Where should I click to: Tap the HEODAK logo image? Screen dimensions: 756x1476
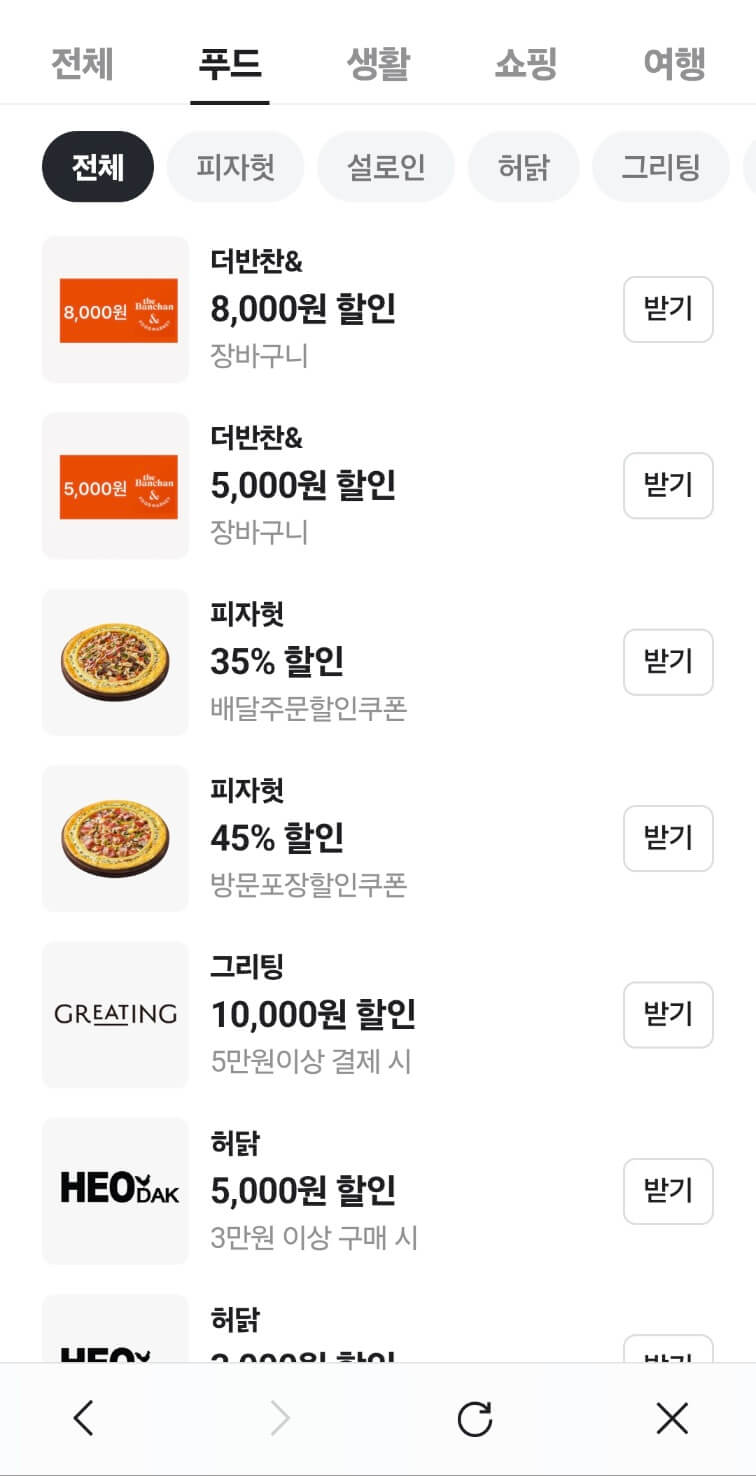(114, 1190)
